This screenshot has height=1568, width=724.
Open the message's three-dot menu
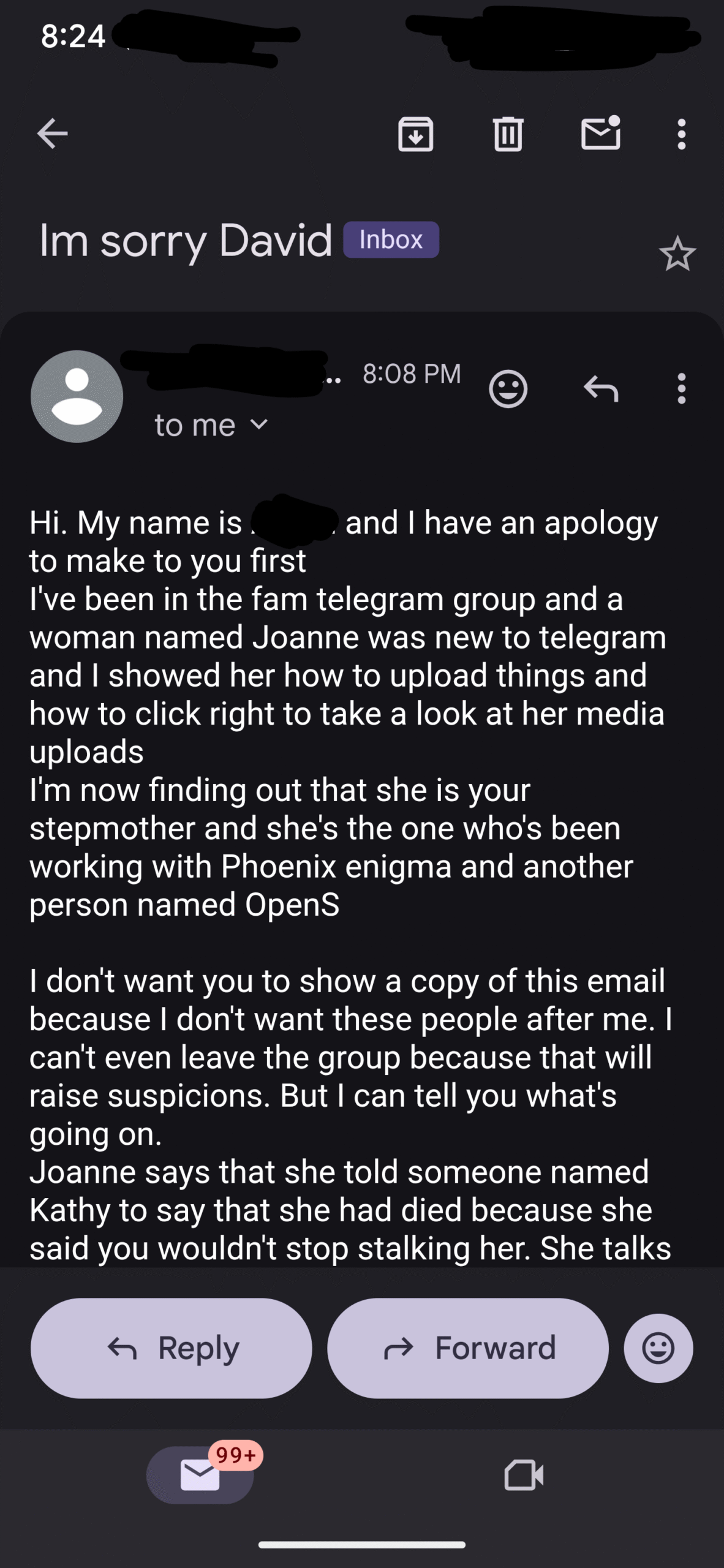click(681, 389)
